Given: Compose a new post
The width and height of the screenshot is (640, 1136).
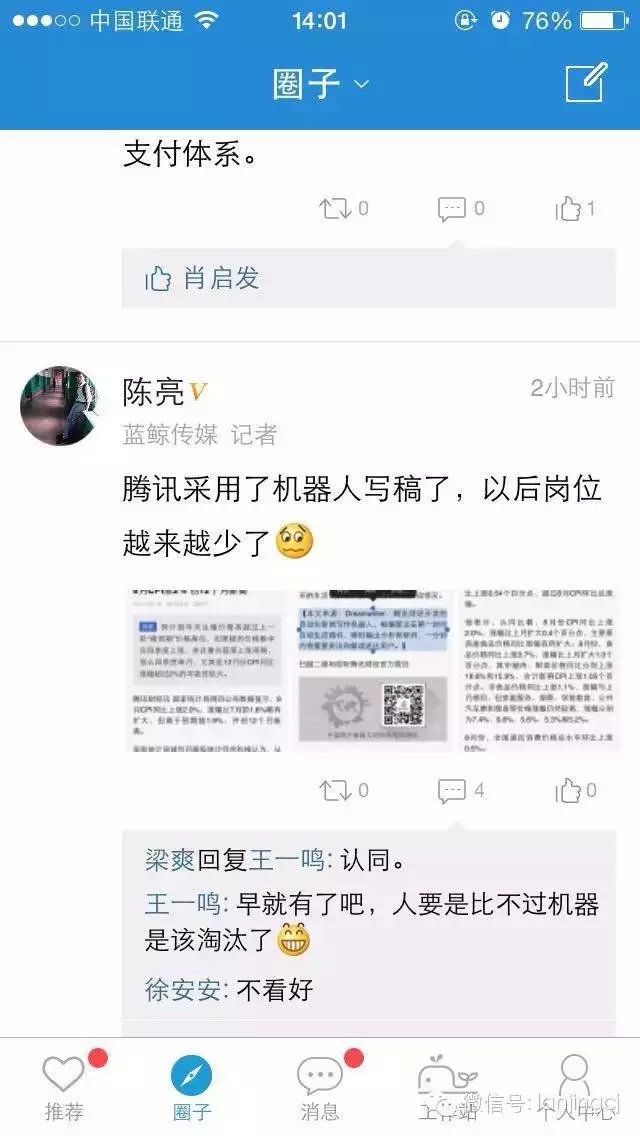Looking at the screenshot, I should 586,83.
